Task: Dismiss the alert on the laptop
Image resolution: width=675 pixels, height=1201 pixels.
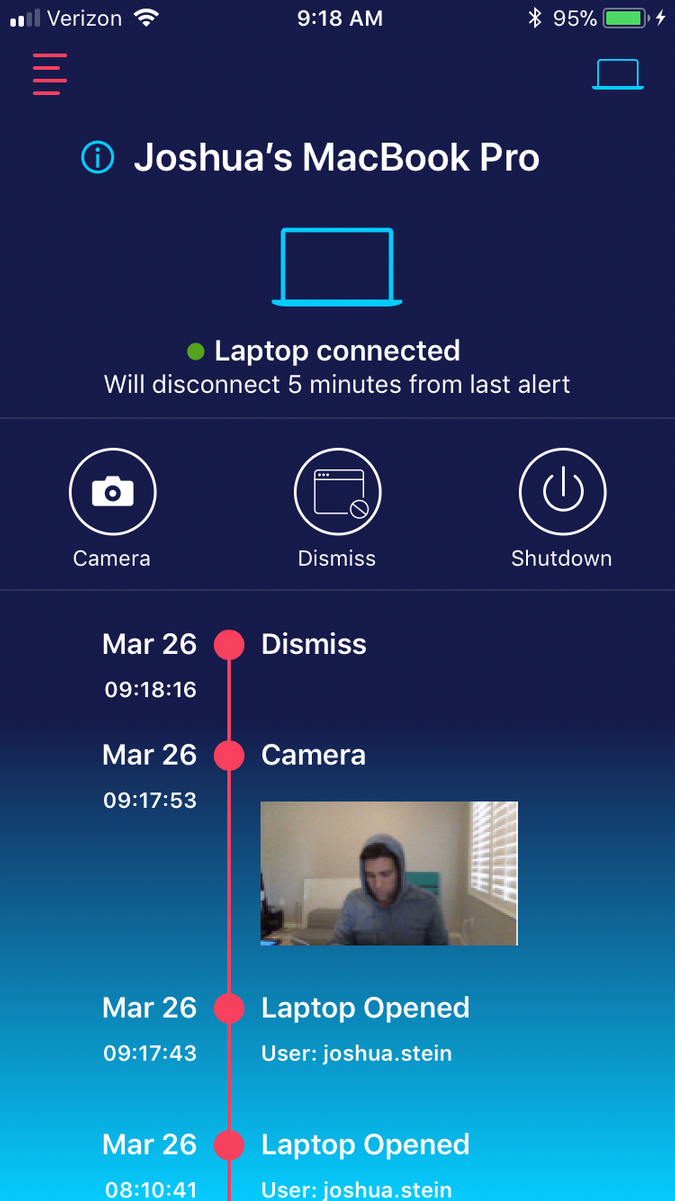Action: click(x=337, y=492)
